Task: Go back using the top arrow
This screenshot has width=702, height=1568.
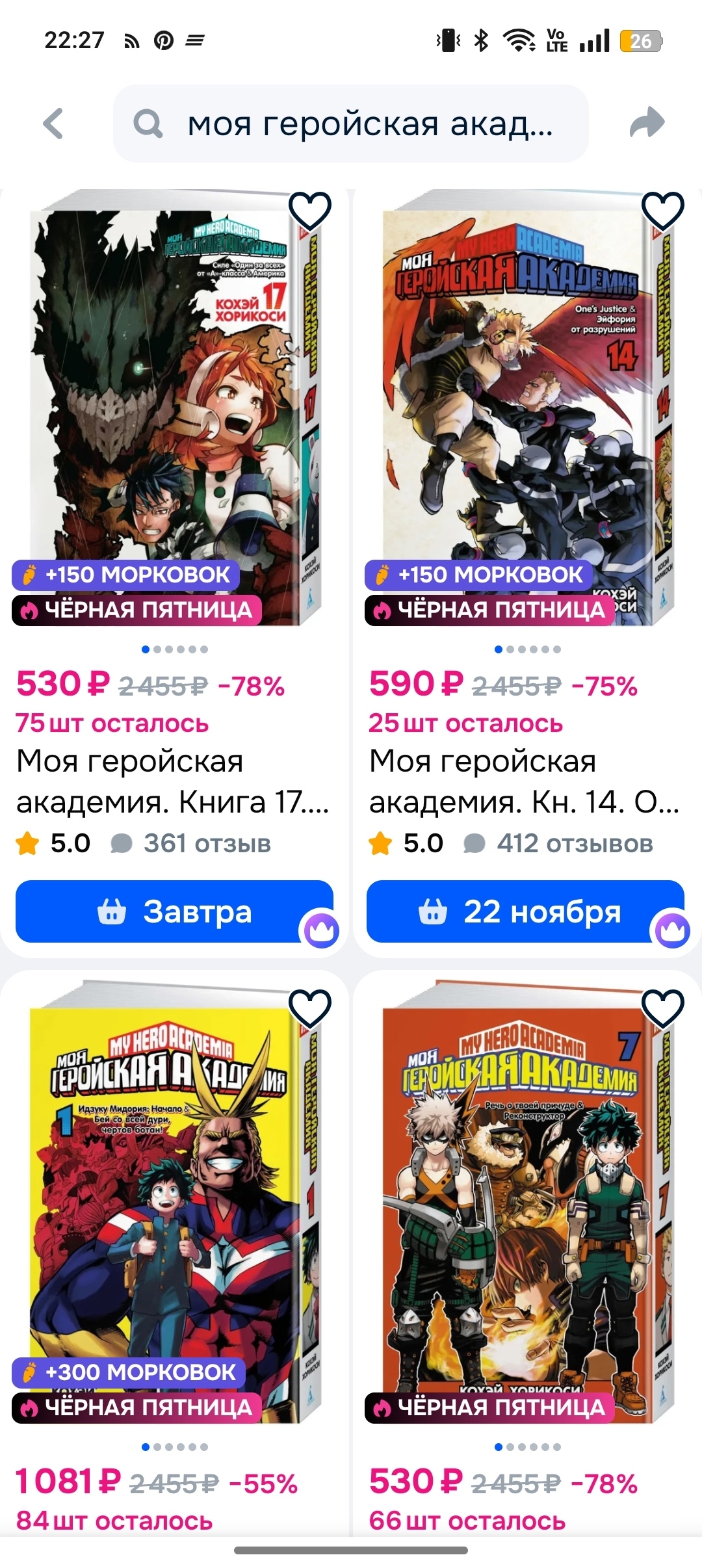Action: pyautogui.click(x=53, y=124)
